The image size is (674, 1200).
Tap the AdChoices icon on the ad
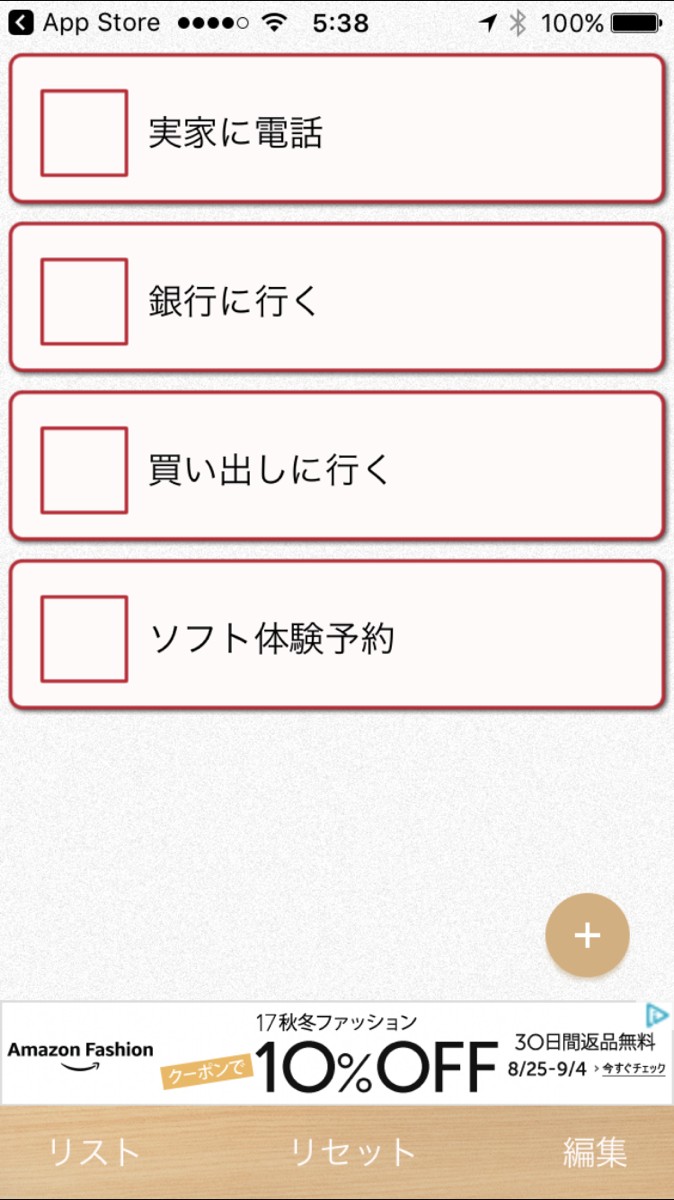(656, 1016)
